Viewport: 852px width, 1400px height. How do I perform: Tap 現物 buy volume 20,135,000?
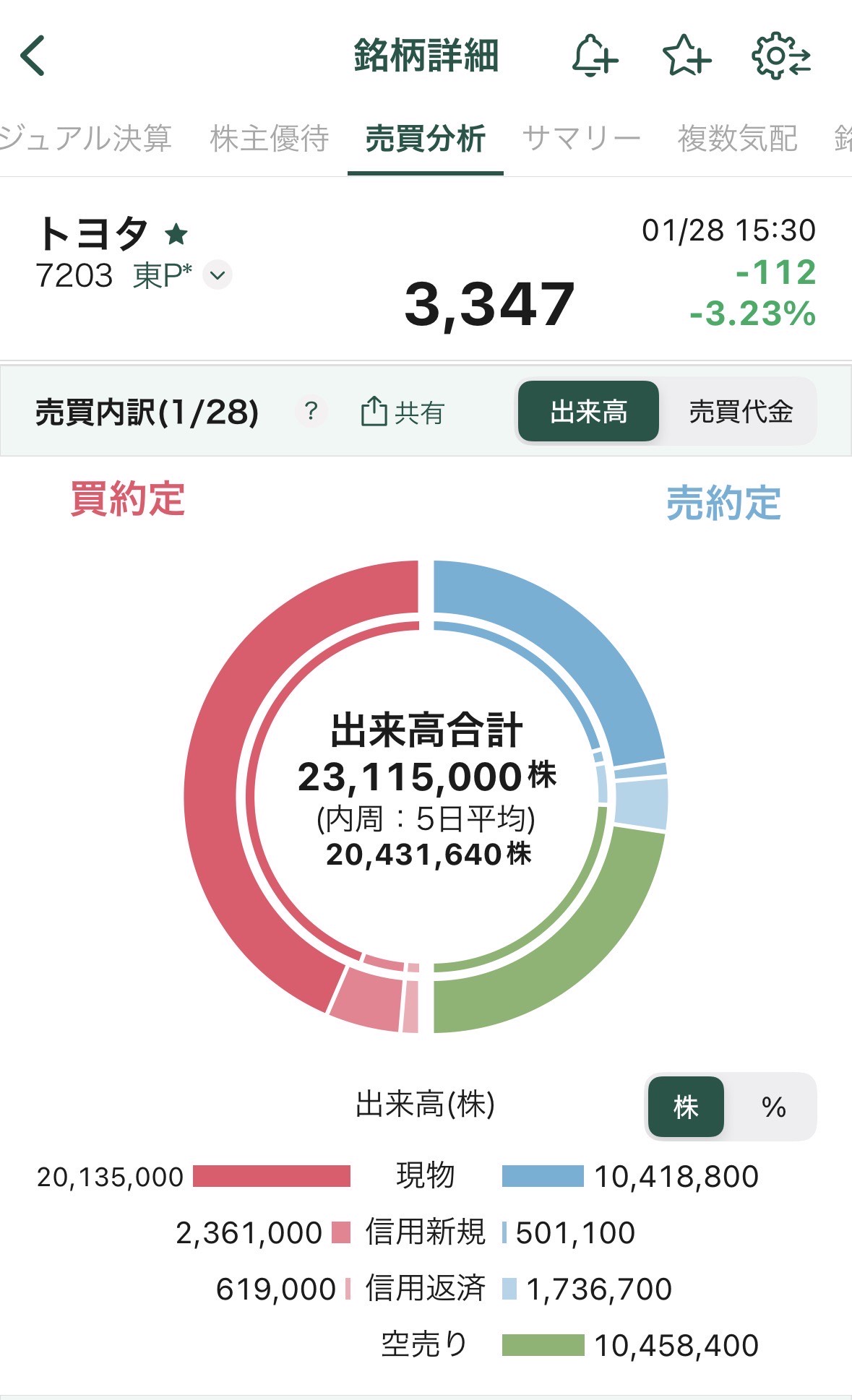[x=111, y=1176]
